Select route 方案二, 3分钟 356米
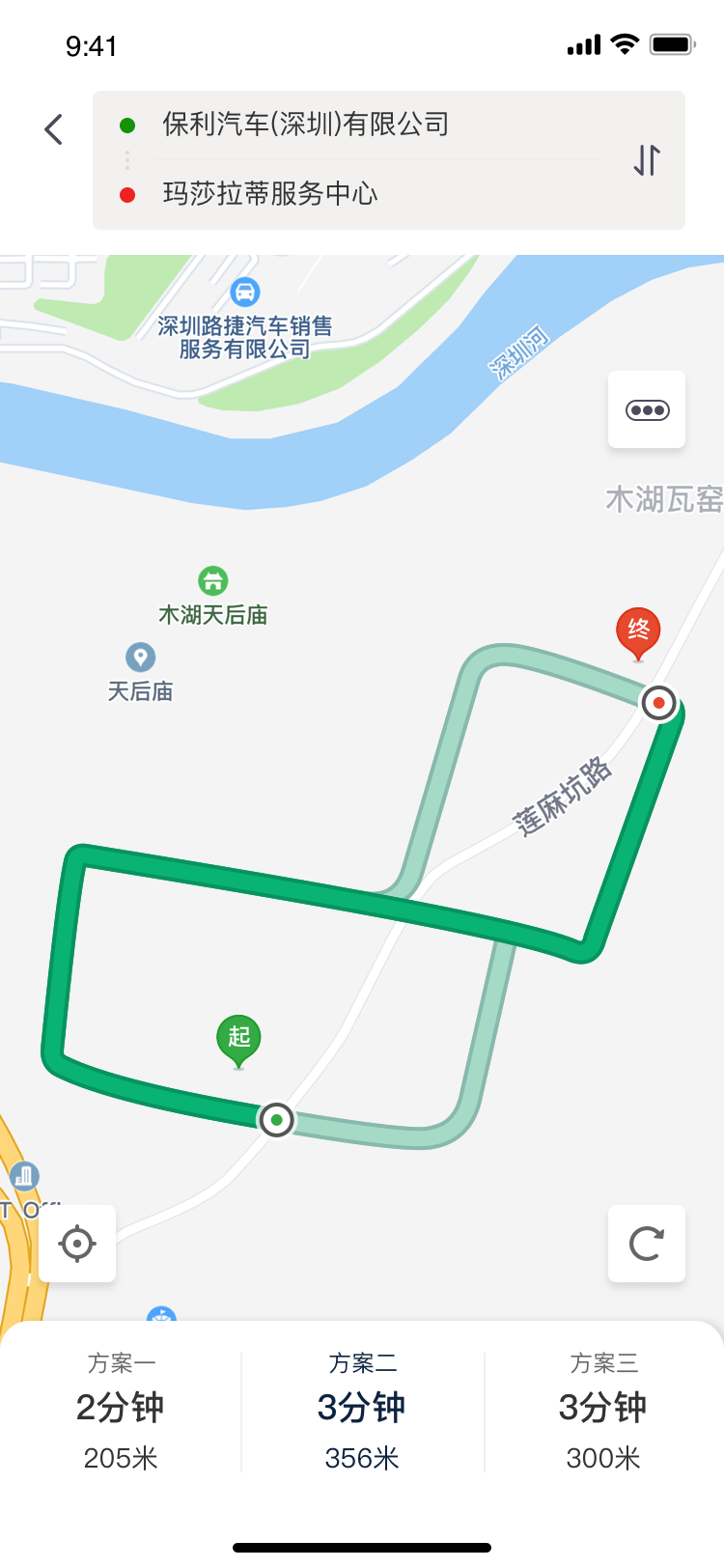This screenshot has height=1568, width=724. [362, 1410]
